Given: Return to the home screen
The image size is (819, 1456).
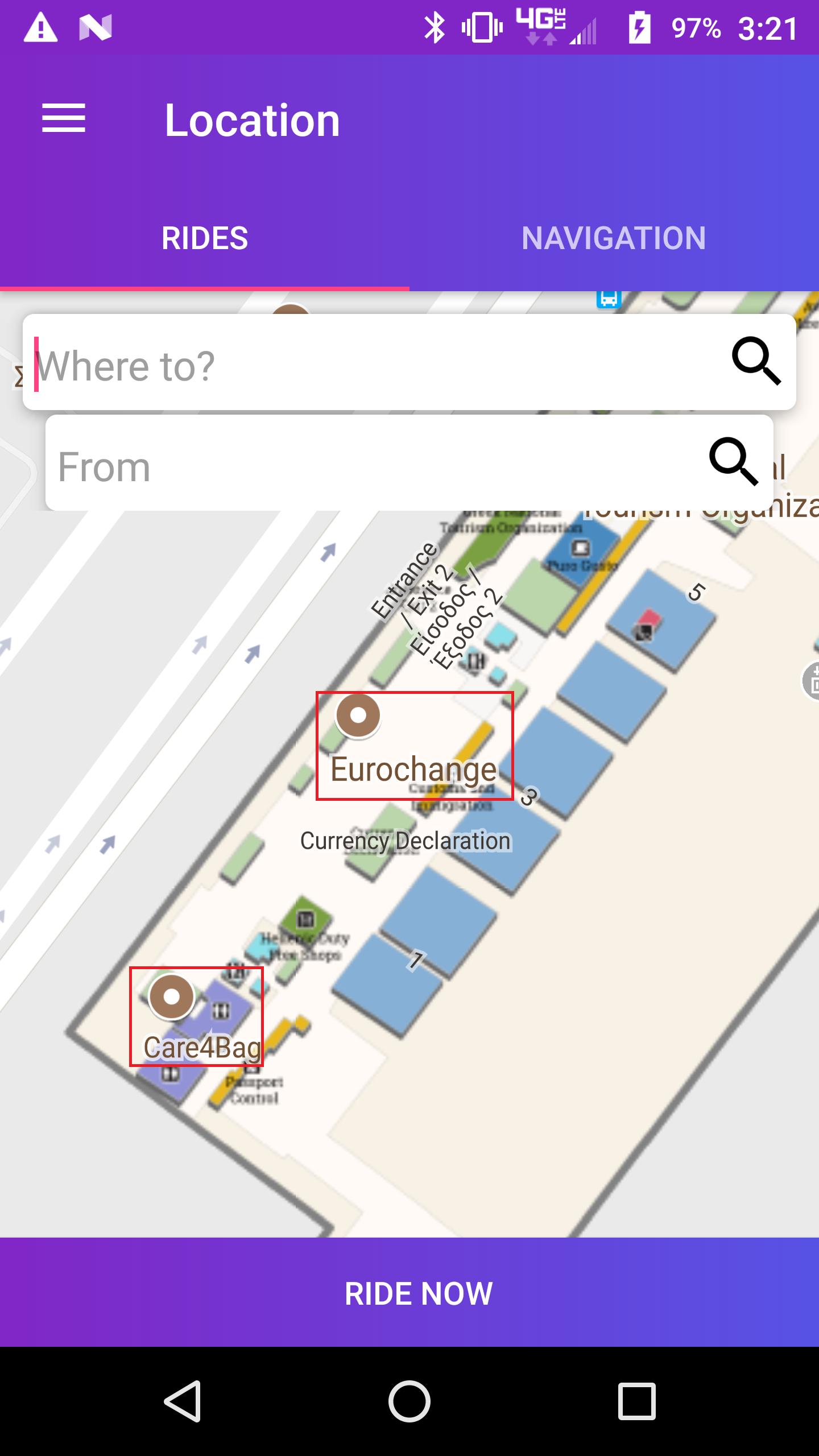Looking at the screenshot, I should [409, 1401].
